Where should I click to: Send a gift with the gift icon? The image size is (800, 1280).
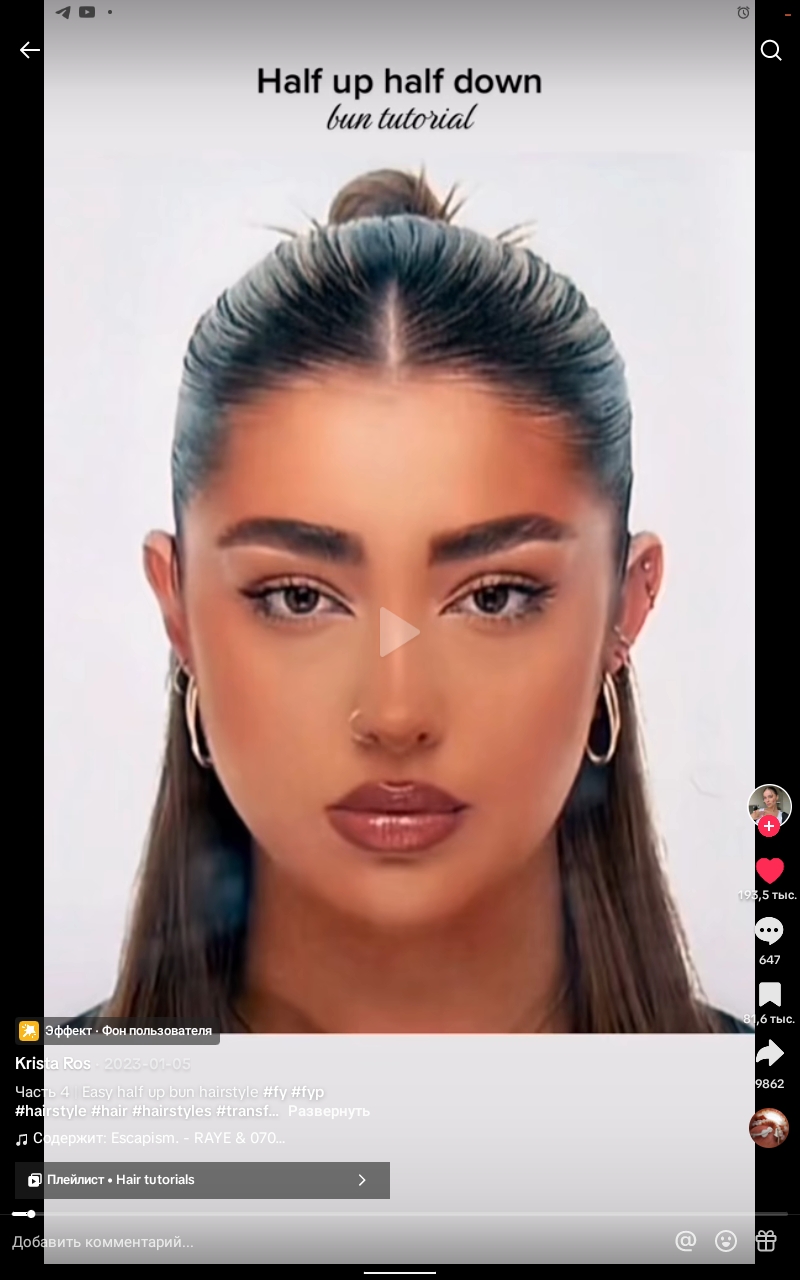coord(766,1241)
